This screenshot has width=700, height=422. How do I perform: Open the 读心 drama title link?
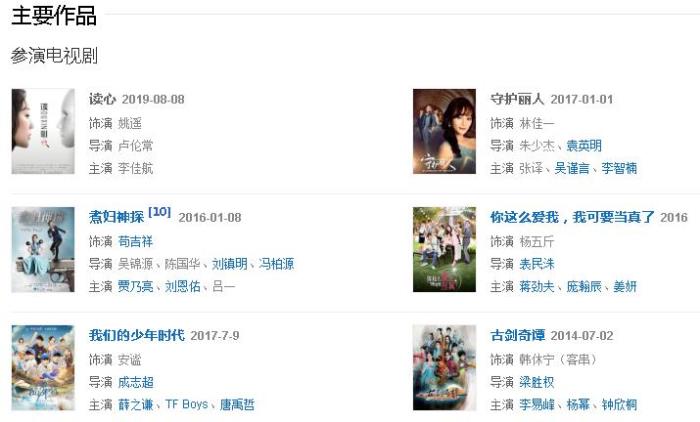click(x=102, y=99)
